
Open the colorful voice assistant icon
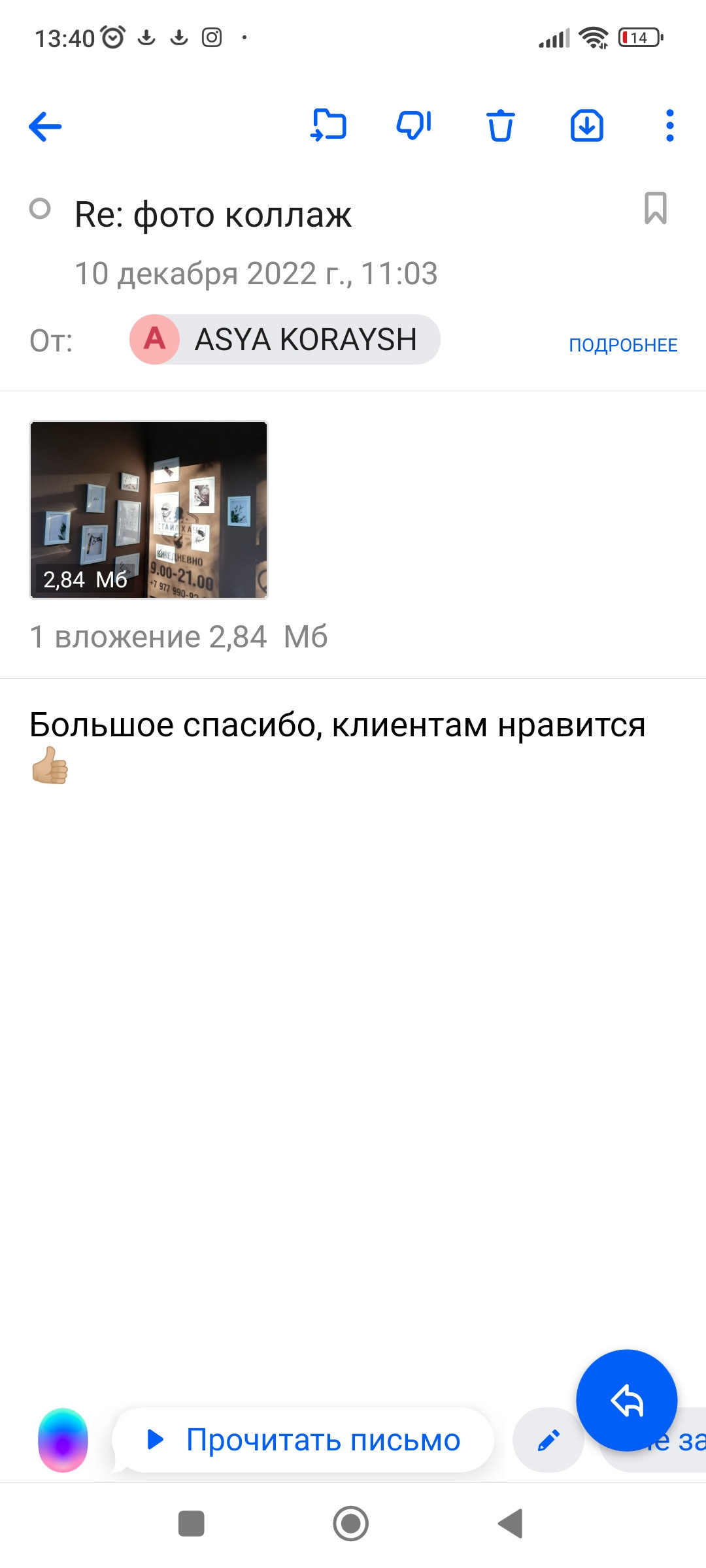point(63,1440)
